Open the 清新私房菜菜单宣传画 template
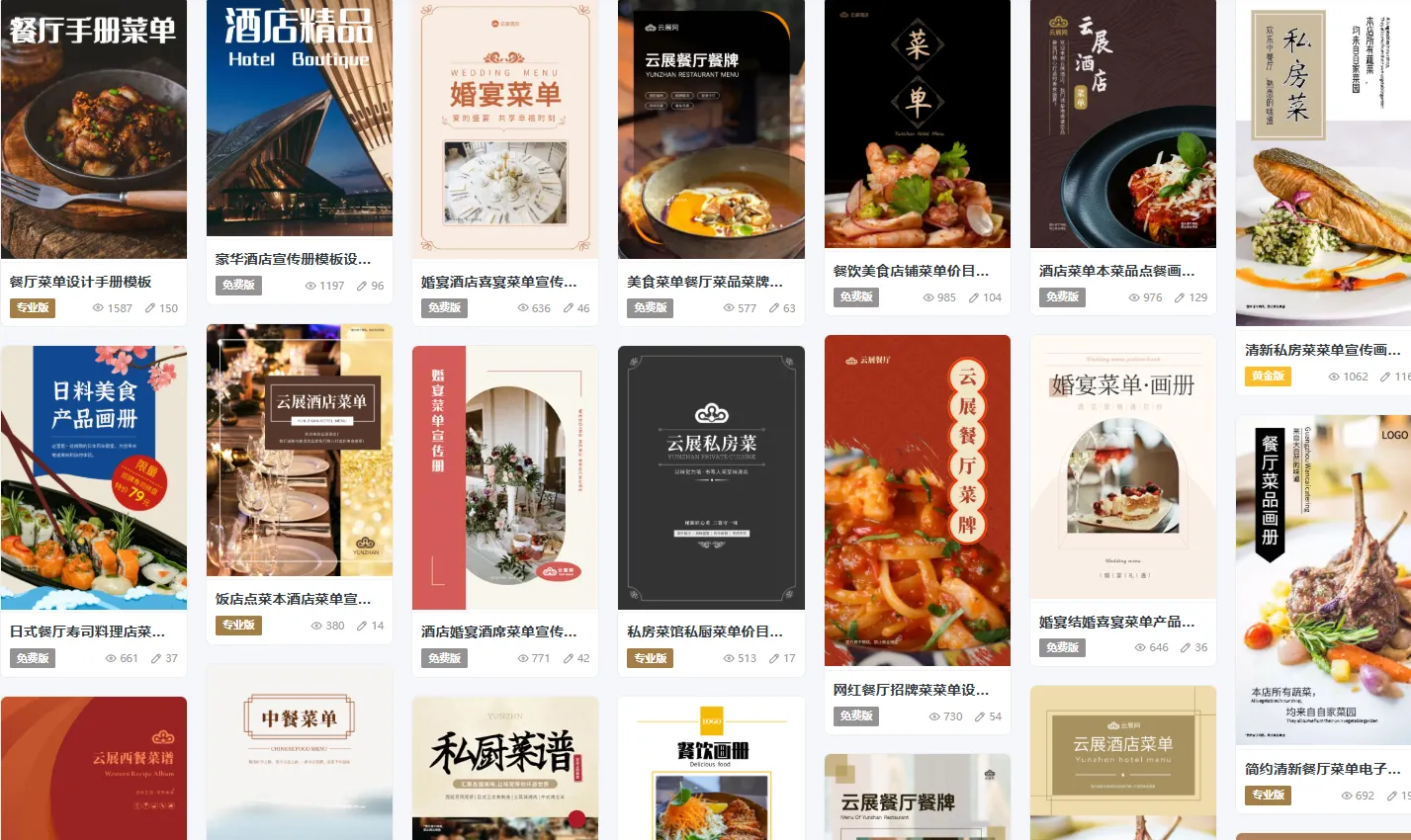The image size is (1411, 840). 1323,163
